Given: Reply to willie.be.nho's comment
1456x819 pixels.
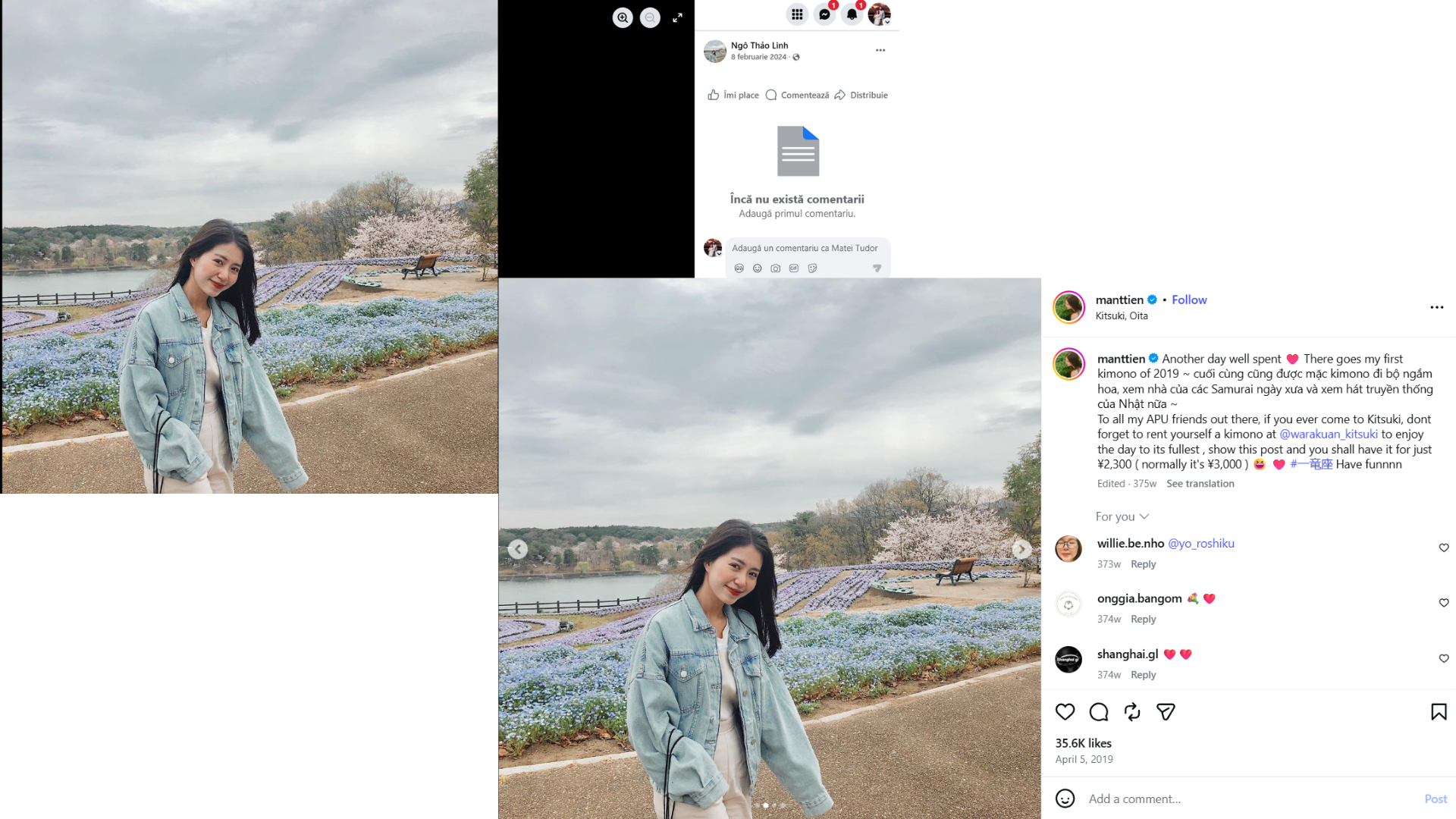Looking at the screenshot, I should click(1143, 564).
